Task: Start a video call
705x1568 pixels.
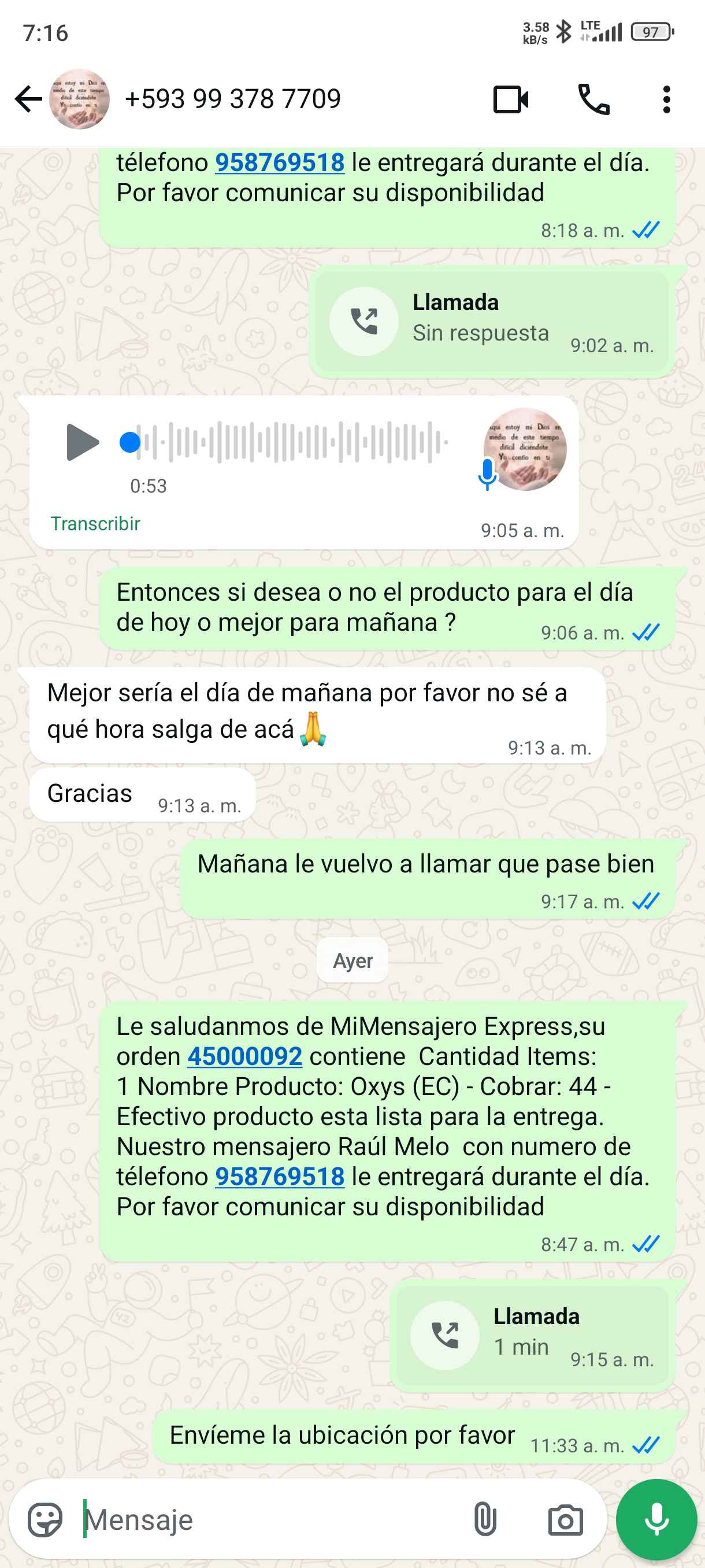Action: [x=510, y=100]
